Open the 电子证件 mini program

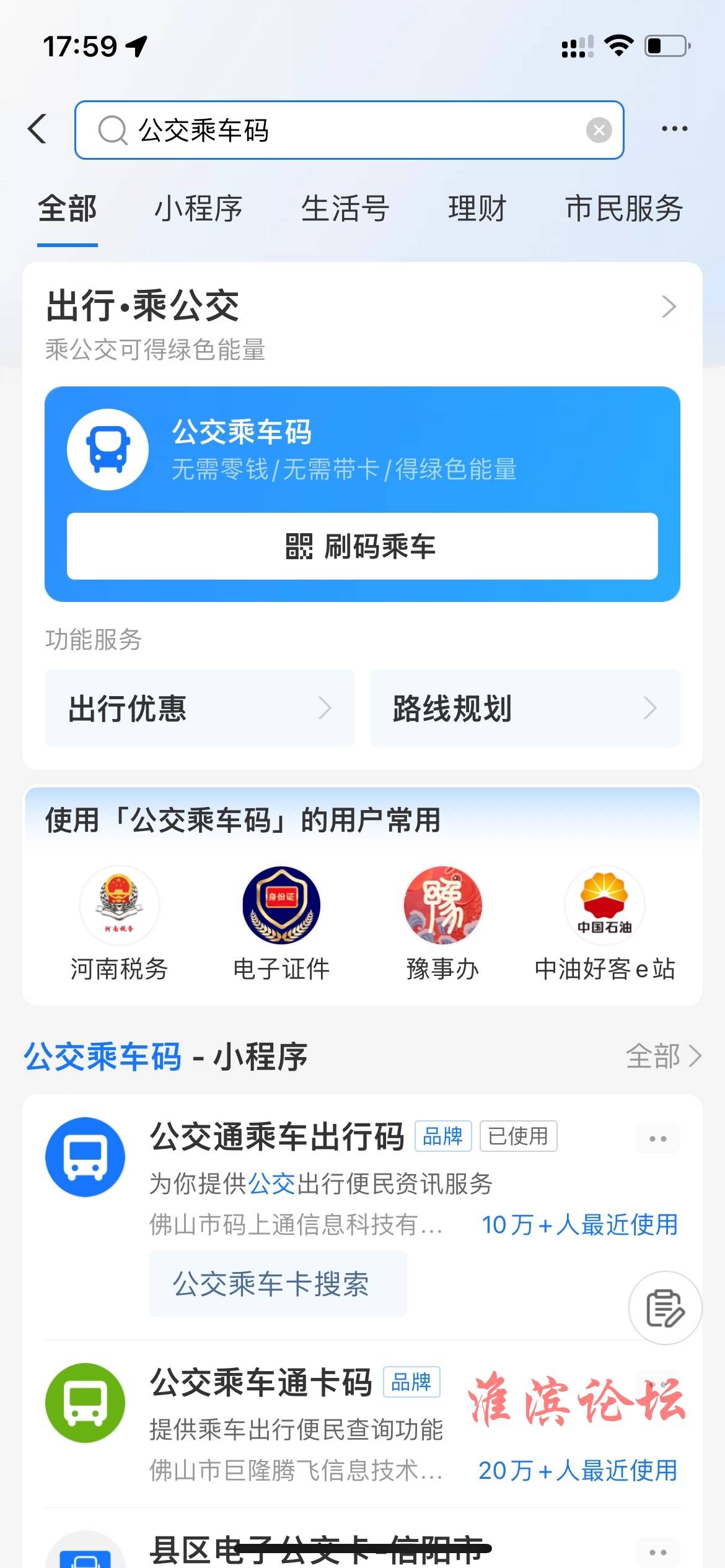click(281, 924)
